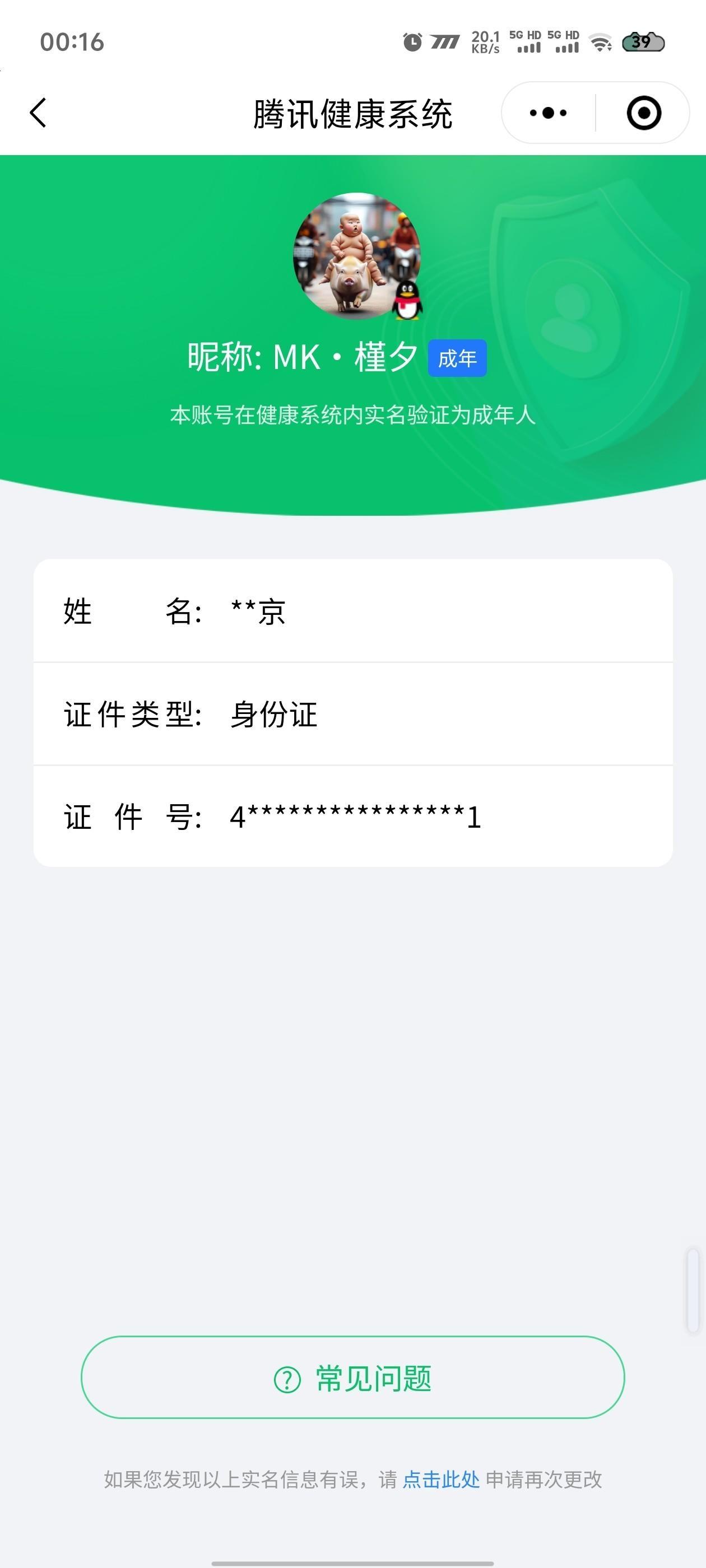The image size is (706, 1568).
Task: Tap the user profile avatar picture
Action: [358, 256]
